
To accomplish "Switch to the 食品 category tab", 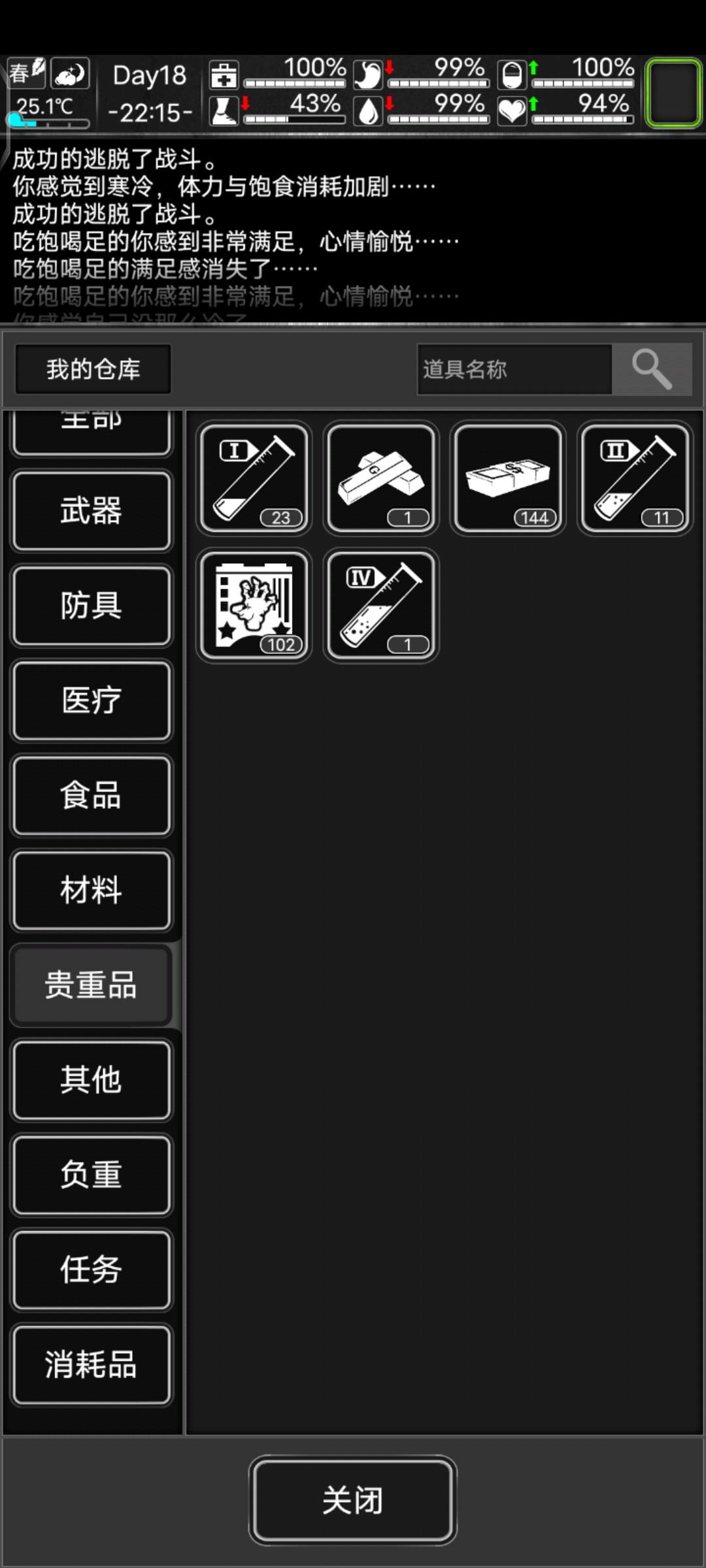I will click(x=91, y=796).
